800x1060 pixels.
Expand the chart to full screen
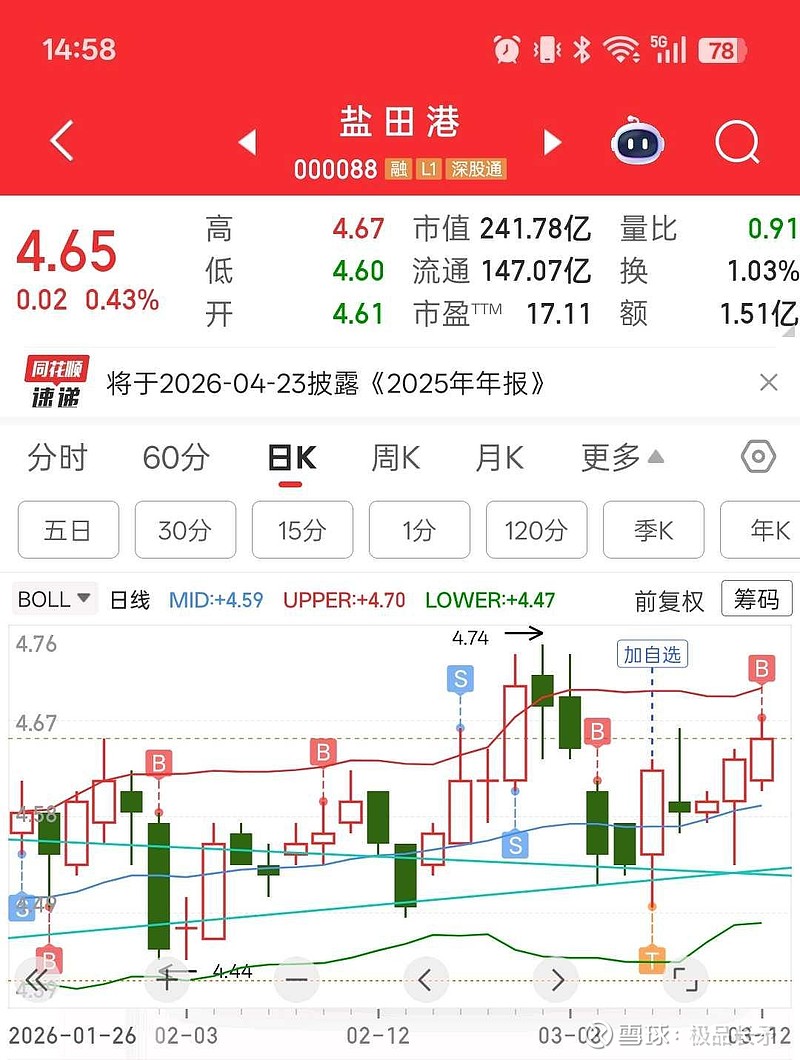pos(685,979)
